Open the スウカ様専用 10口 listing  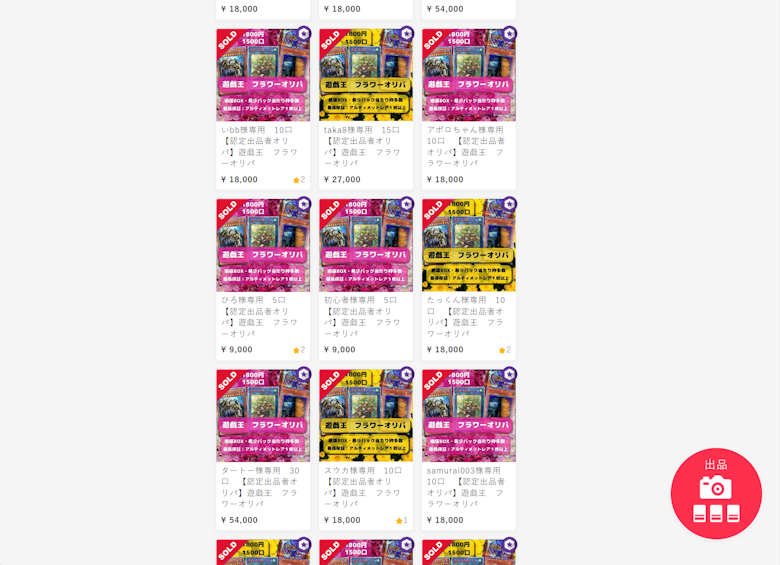tap(366, 416)
